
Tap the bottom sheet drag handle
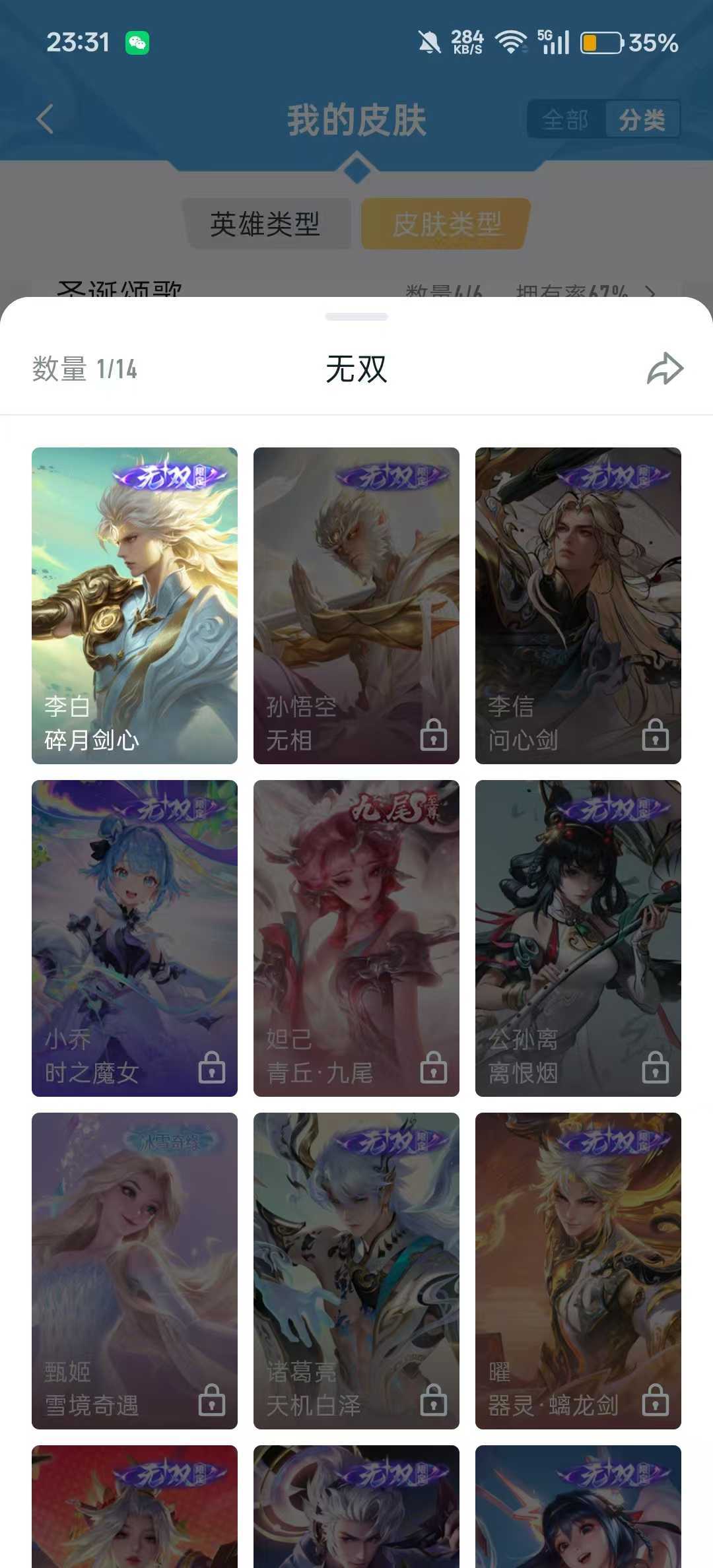pyautogui.click(x=356, y=317)
